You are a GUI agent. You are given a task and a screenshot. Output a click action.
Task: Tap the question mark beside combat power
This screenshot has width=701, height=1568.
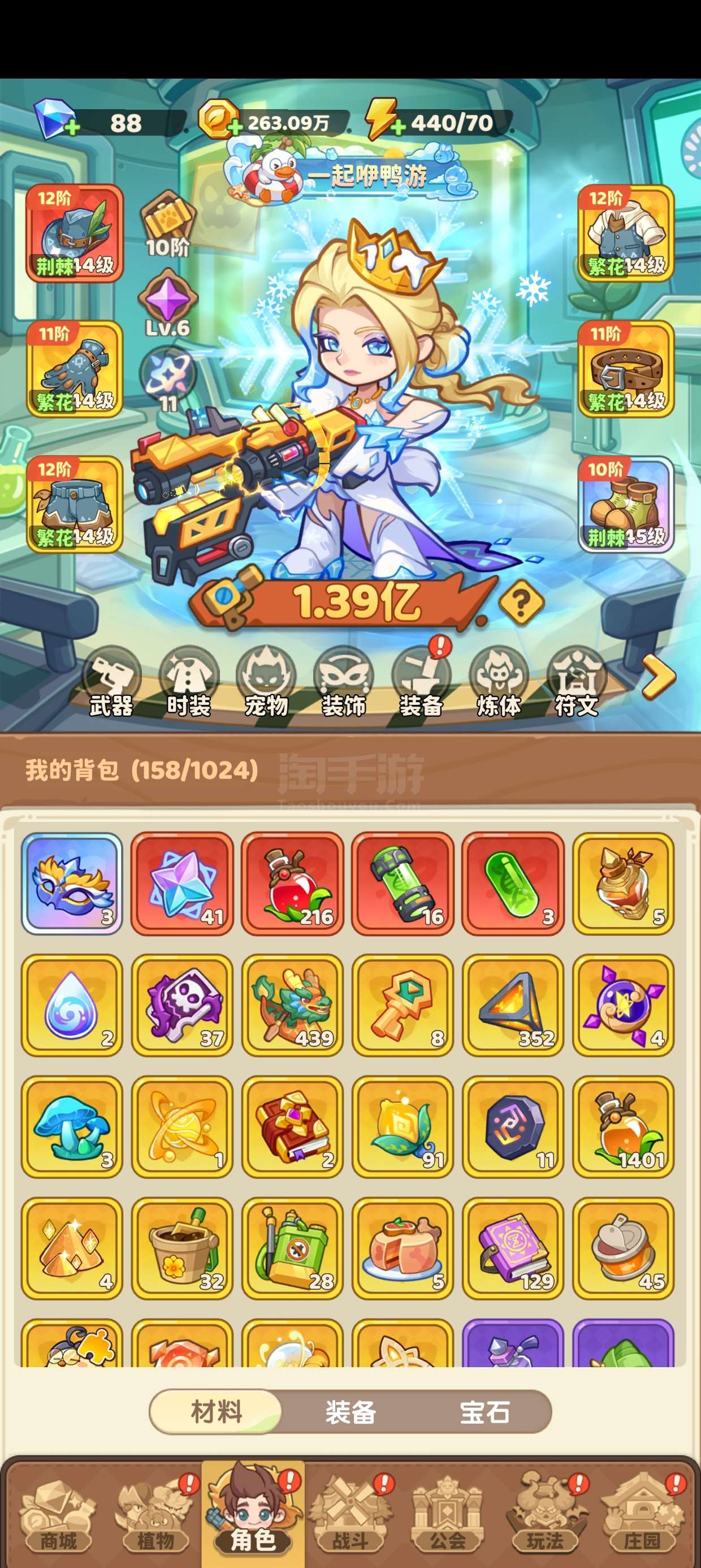[521, 602]
